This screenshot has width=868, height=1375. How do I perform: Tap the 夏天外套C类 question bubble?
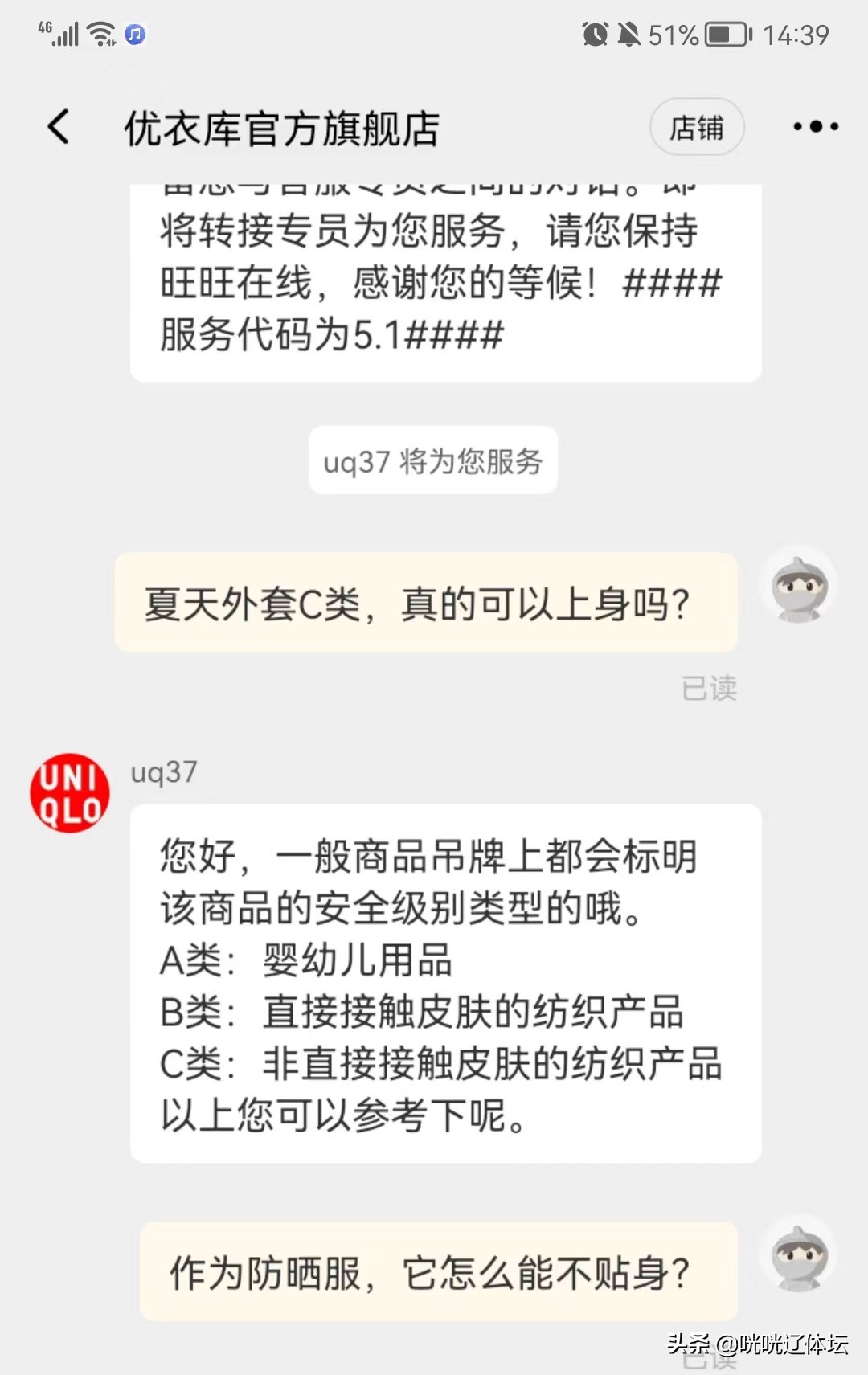coord(426,603)
